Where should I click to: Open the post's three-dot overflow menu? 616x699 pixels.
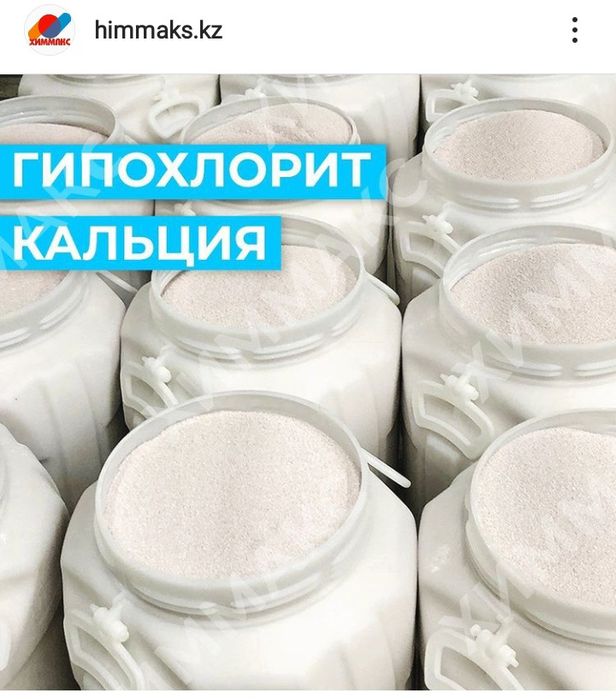(x=575, y=30)
